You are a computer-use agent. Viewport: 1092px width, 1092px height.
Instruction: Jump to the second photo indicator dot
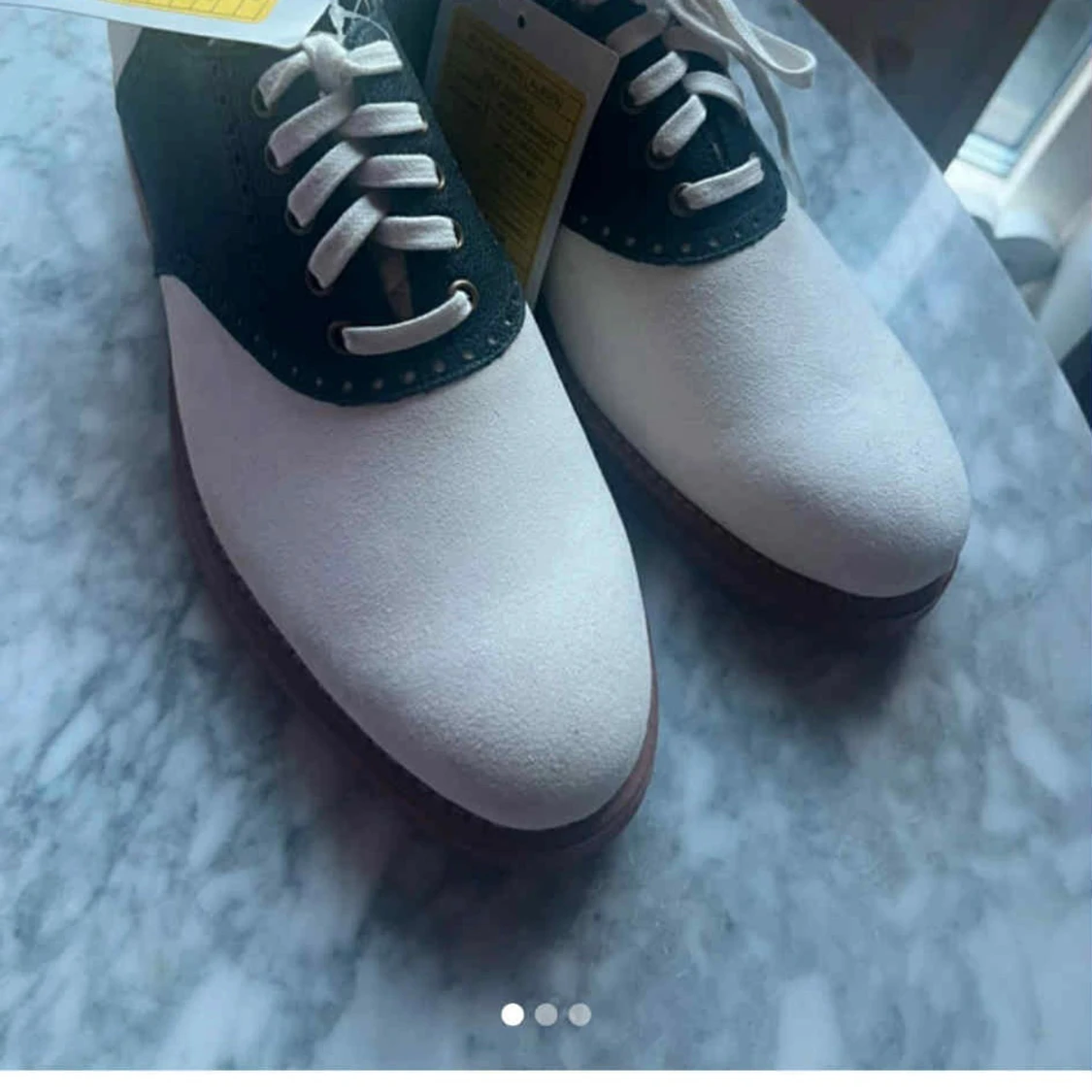coord(546,1014)
